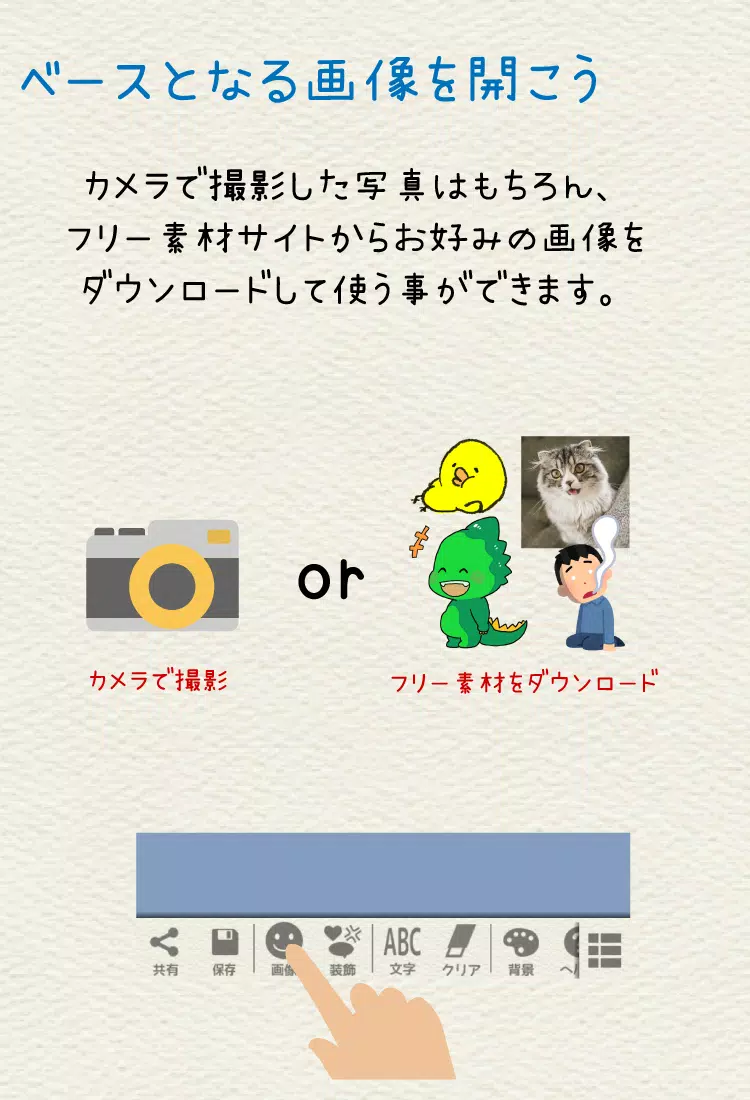Select the 装飾 (Decoration) stamp icon
Viewport: 750px width, 1100px height.
(x=344, y=940)
